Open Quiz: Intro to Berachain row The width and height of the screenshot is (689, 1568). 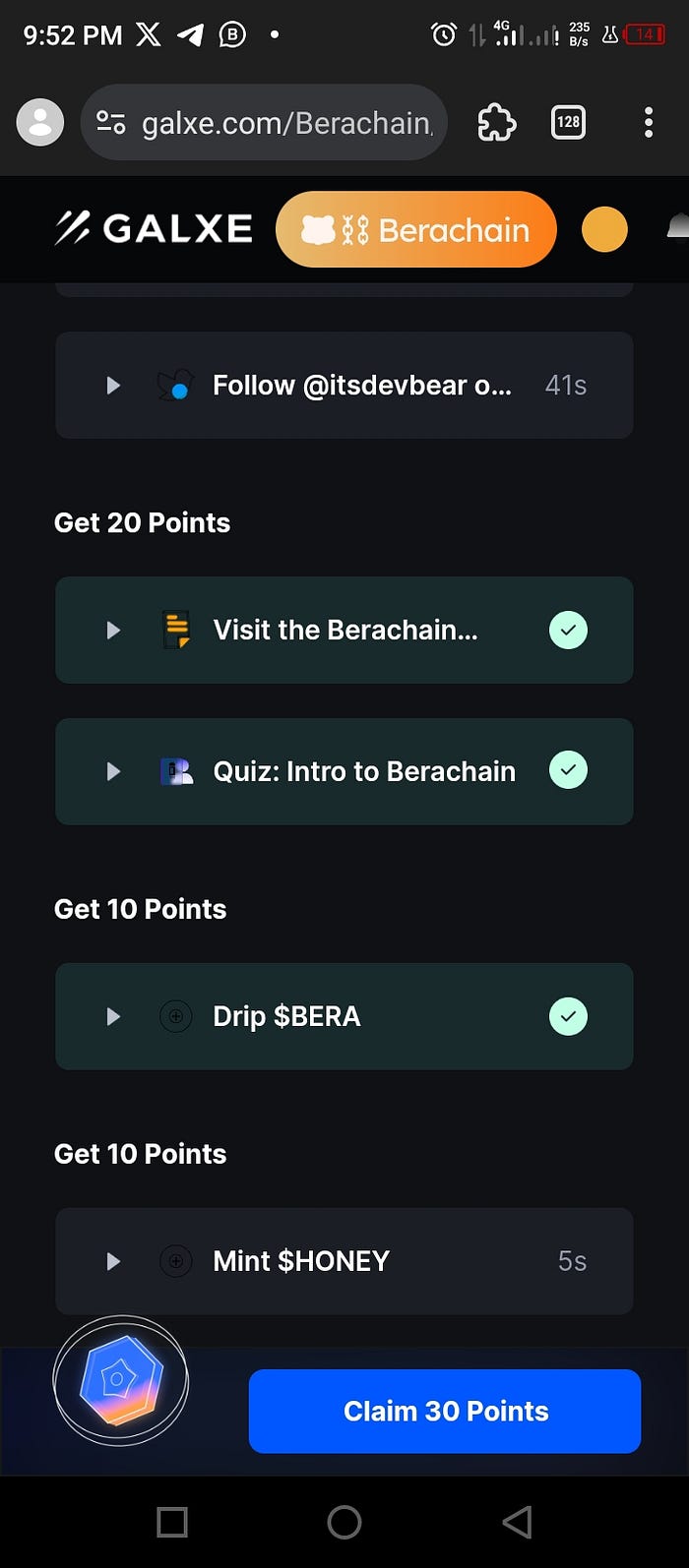point(344,771)
